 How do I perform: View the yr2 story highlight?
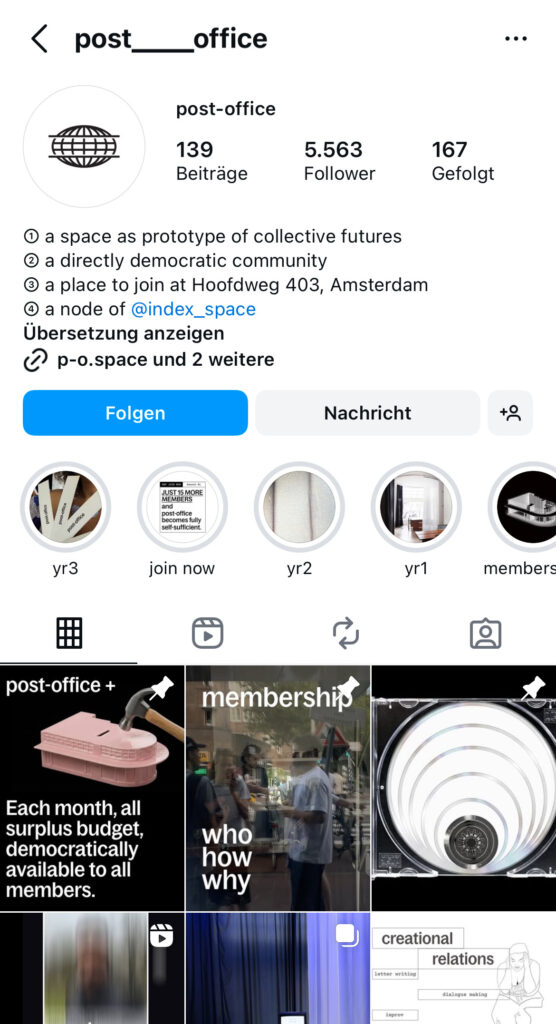point(299,507)
